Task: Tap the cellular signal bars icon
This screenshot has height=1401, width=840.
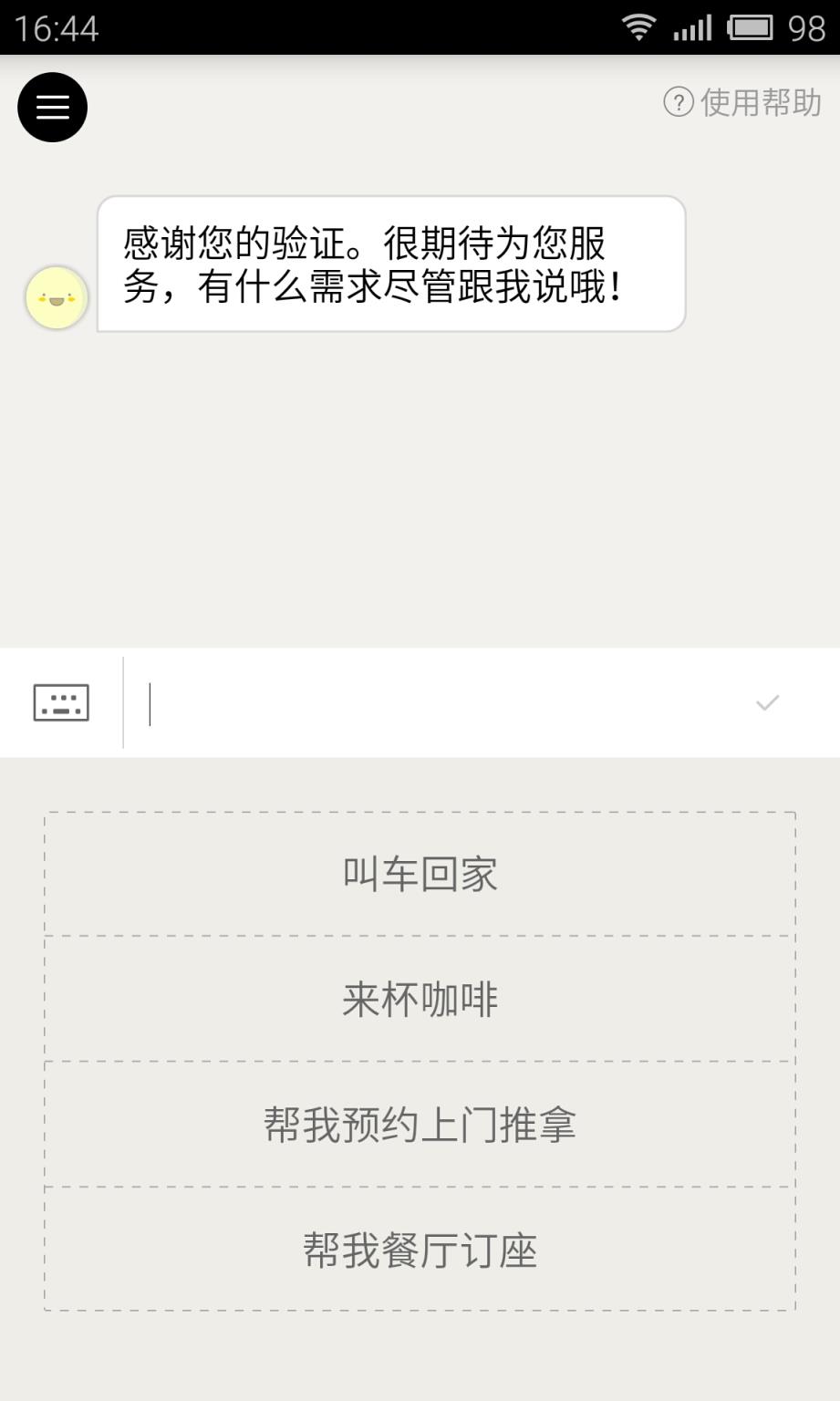Action: click(692, 27)
